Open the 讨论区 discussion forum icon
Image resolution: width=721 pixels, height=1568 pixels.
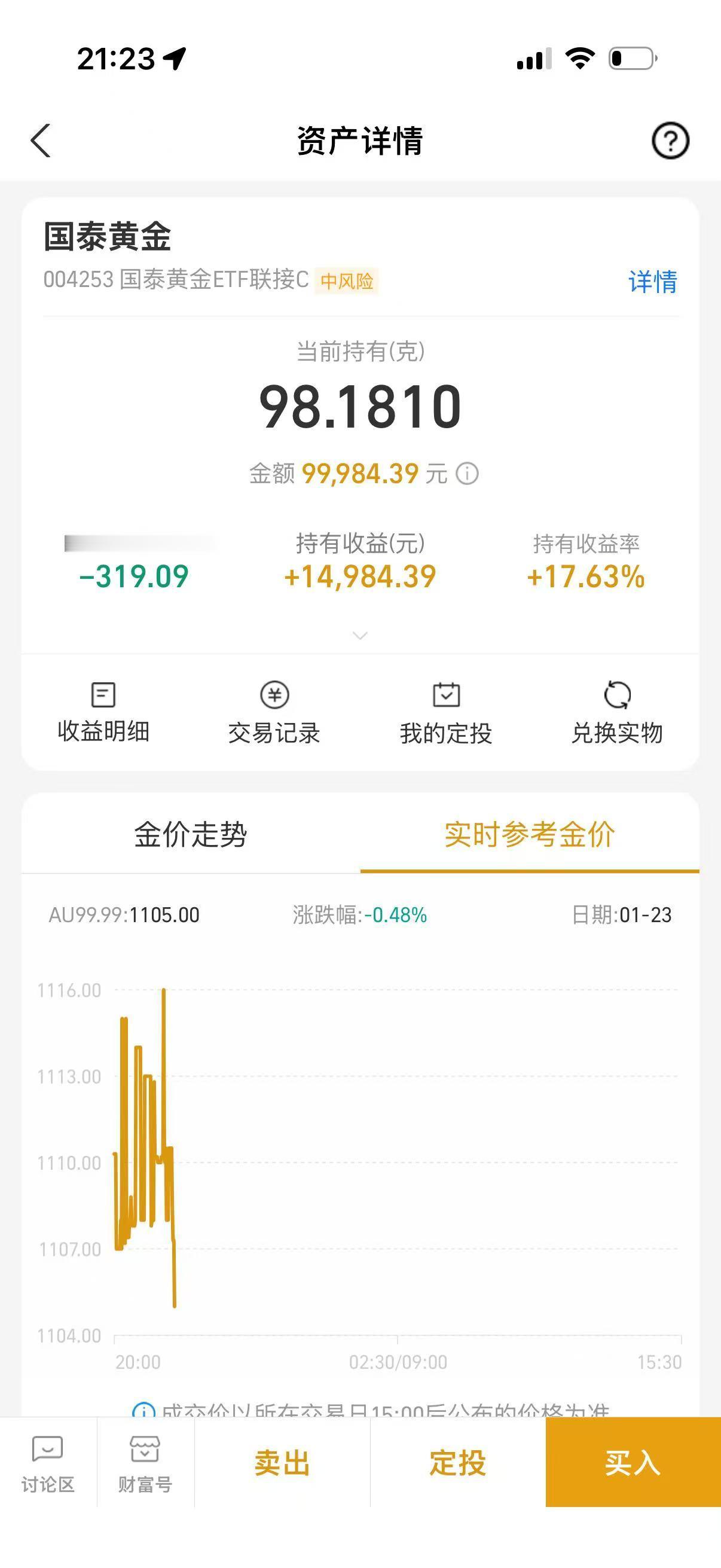pos(48,1467)
